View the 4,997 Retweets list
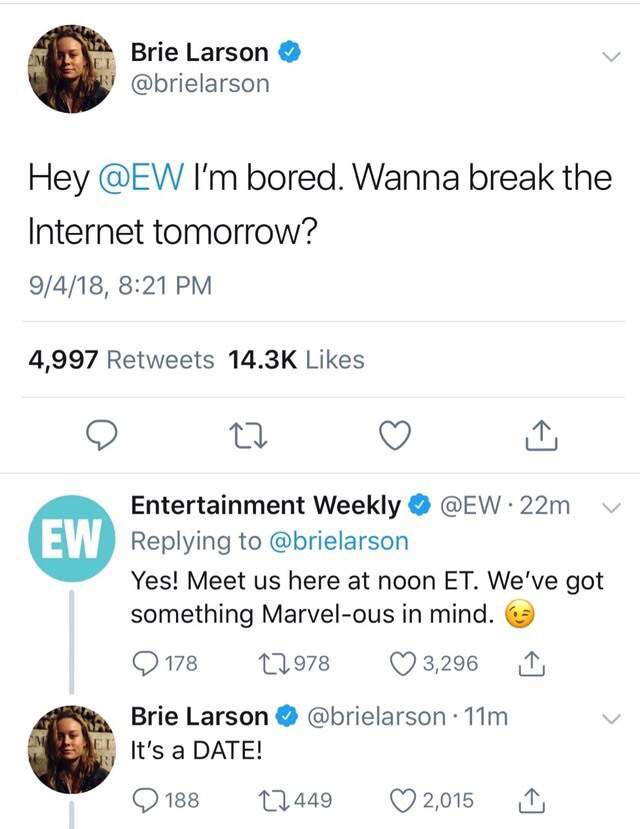The width and height of the screenshot is (640, 829). click(x=120, y=360)
